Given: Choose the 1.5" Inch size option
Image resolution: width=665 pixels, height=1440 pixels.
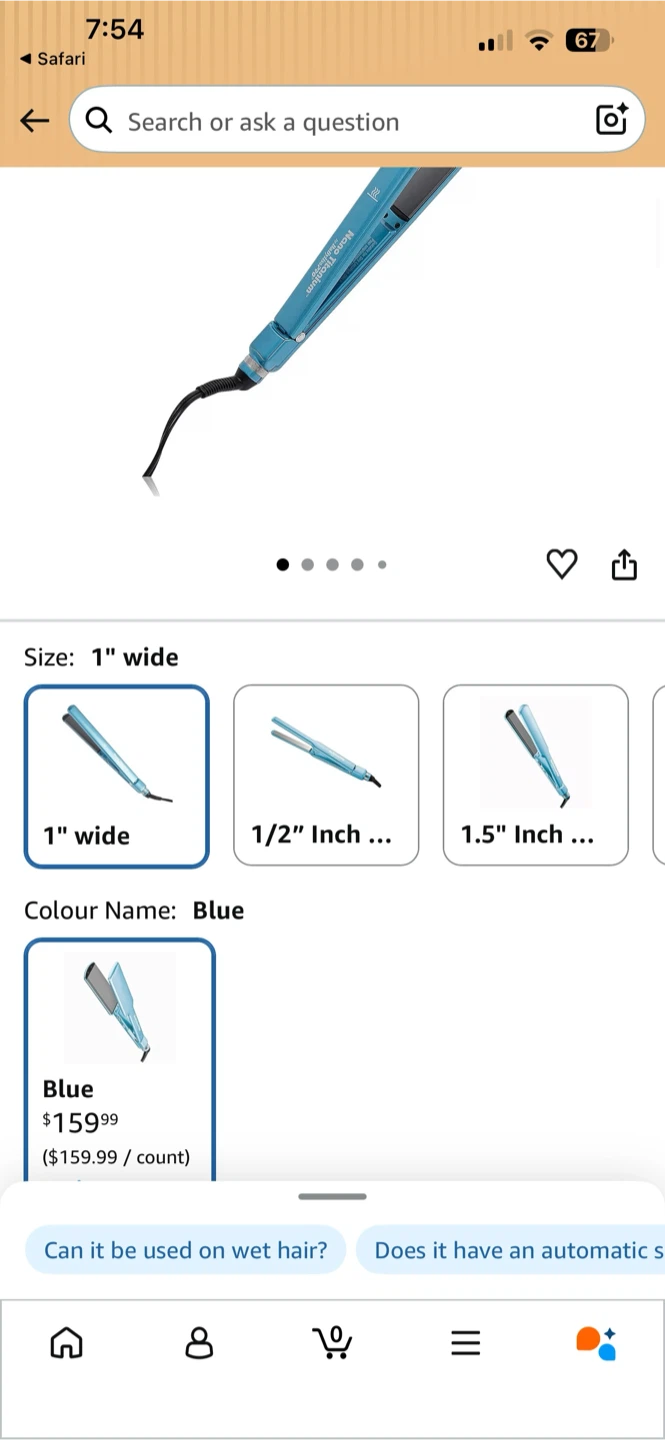Looking at the screenshot, I should [536, 775].
